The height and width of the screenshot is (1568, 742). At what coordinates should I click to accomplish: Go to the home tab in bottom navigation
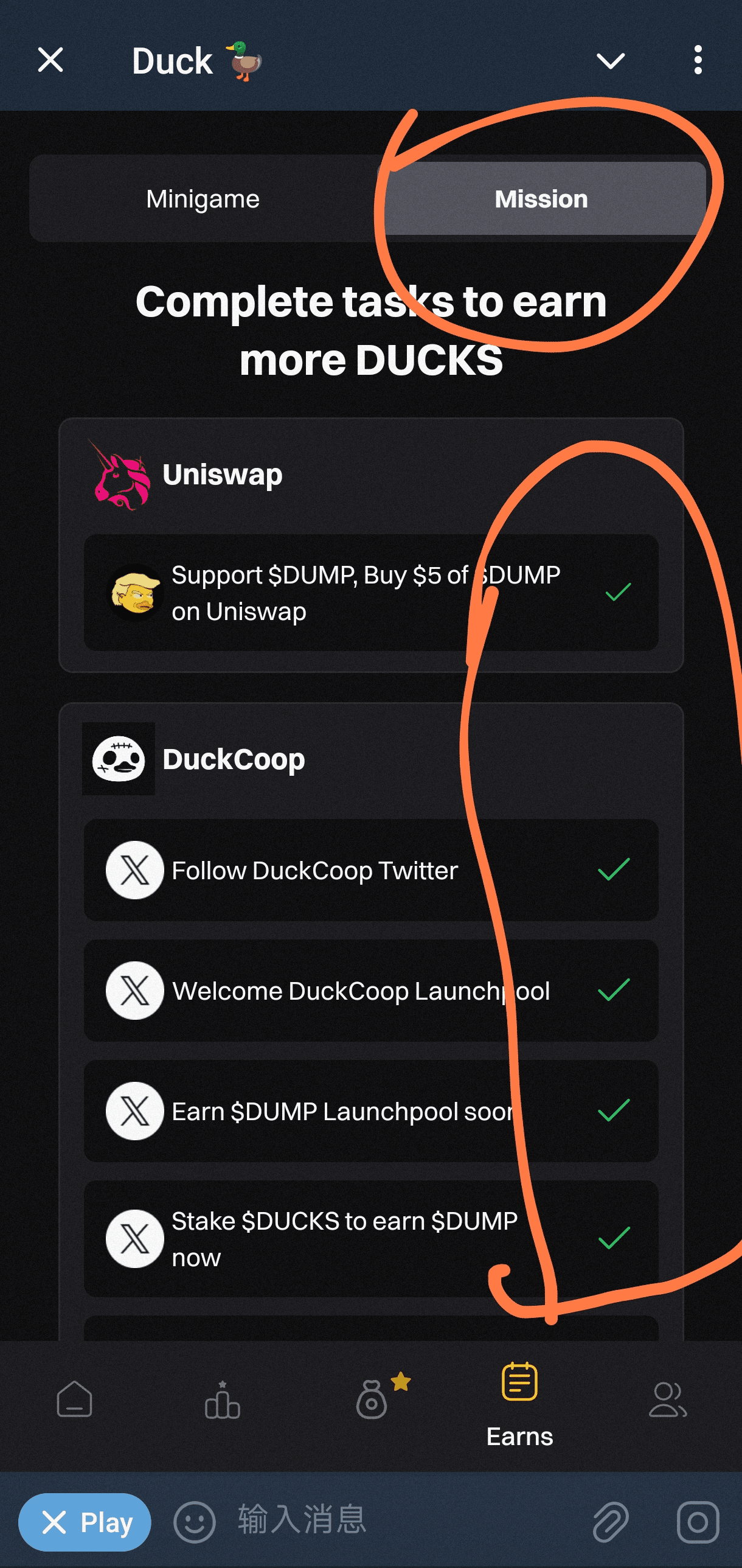74,1399
